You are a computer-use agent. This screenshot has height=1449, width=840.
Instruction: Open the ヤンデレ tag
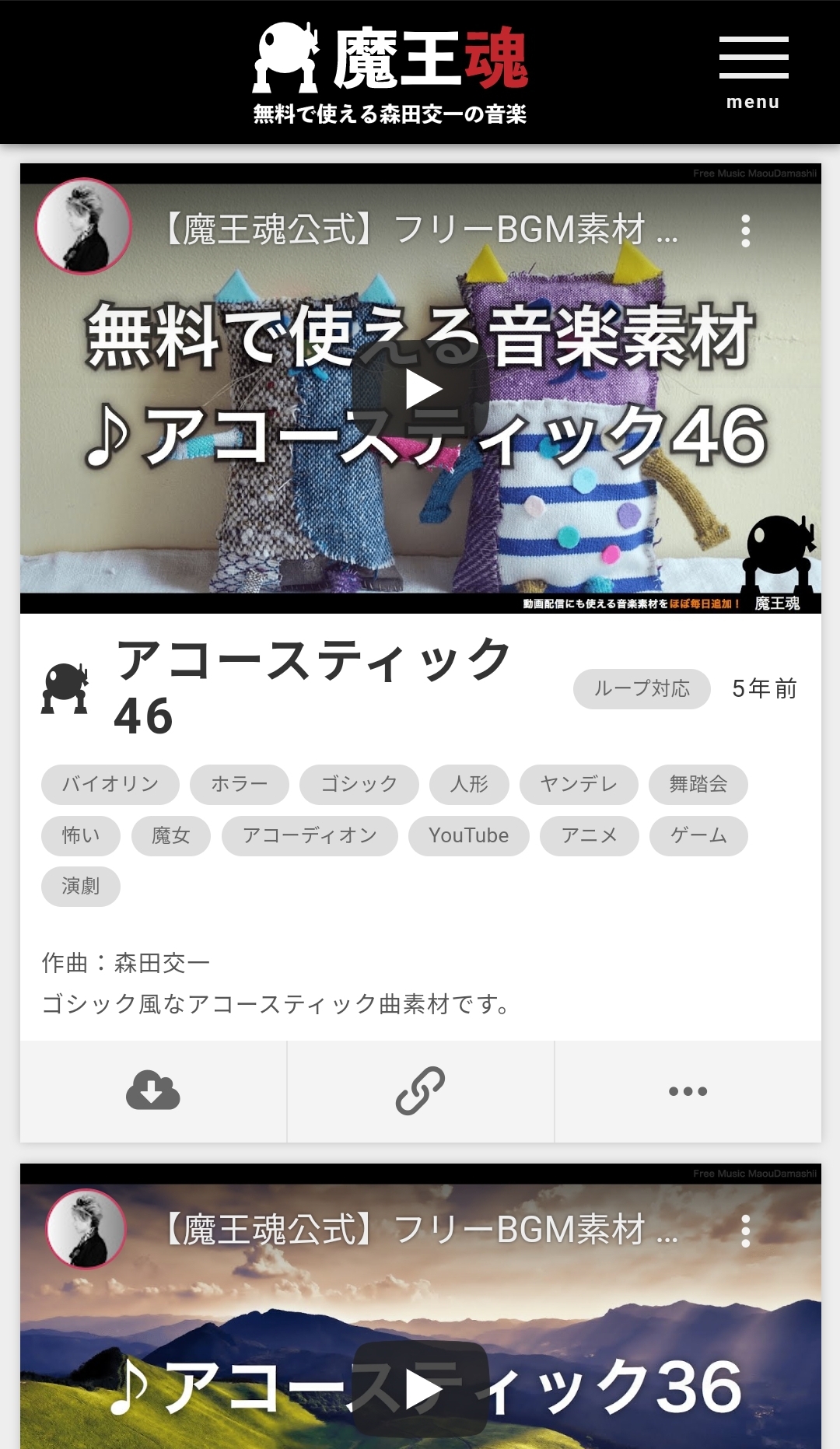pos(579,784)
